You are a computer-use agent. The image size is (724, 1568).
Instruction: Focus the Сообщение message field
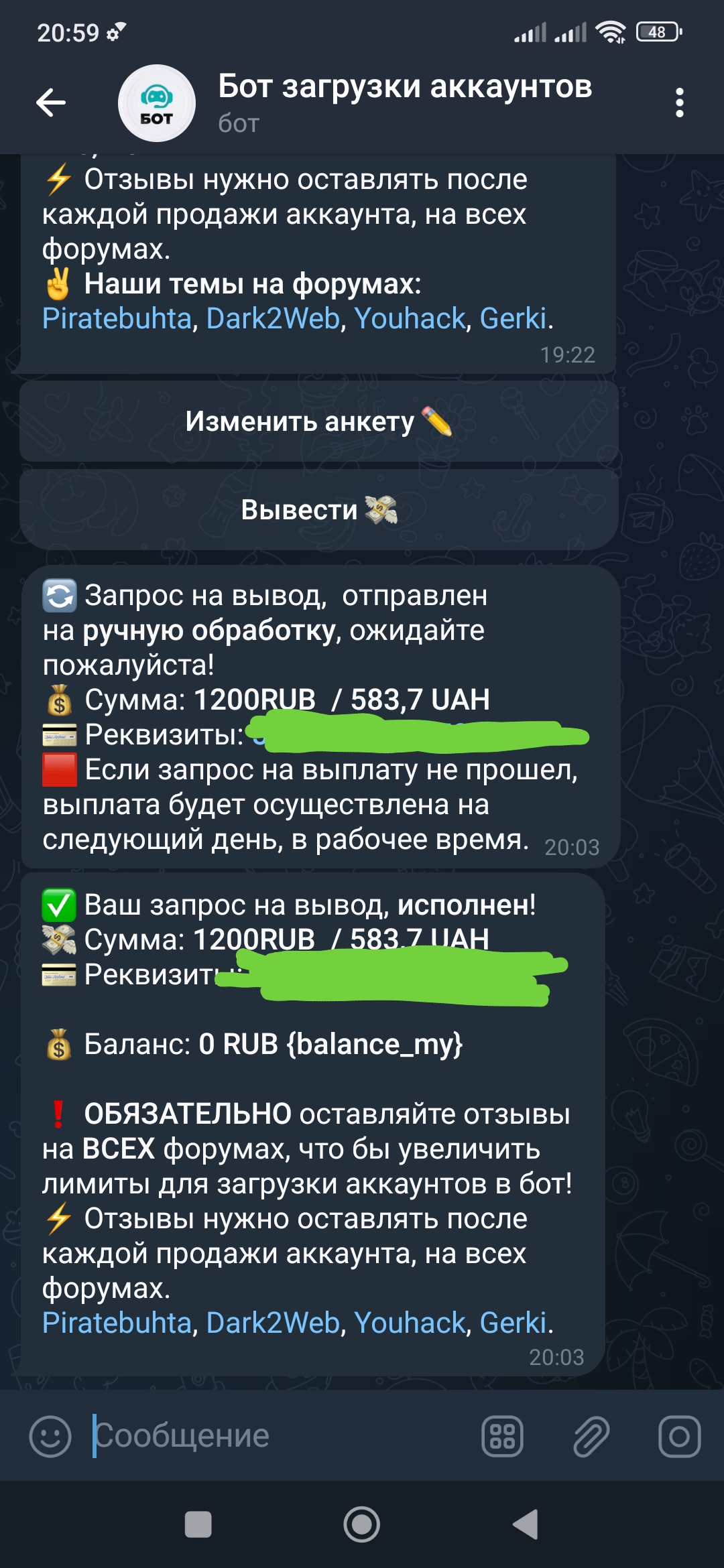tap(282, 1436)
